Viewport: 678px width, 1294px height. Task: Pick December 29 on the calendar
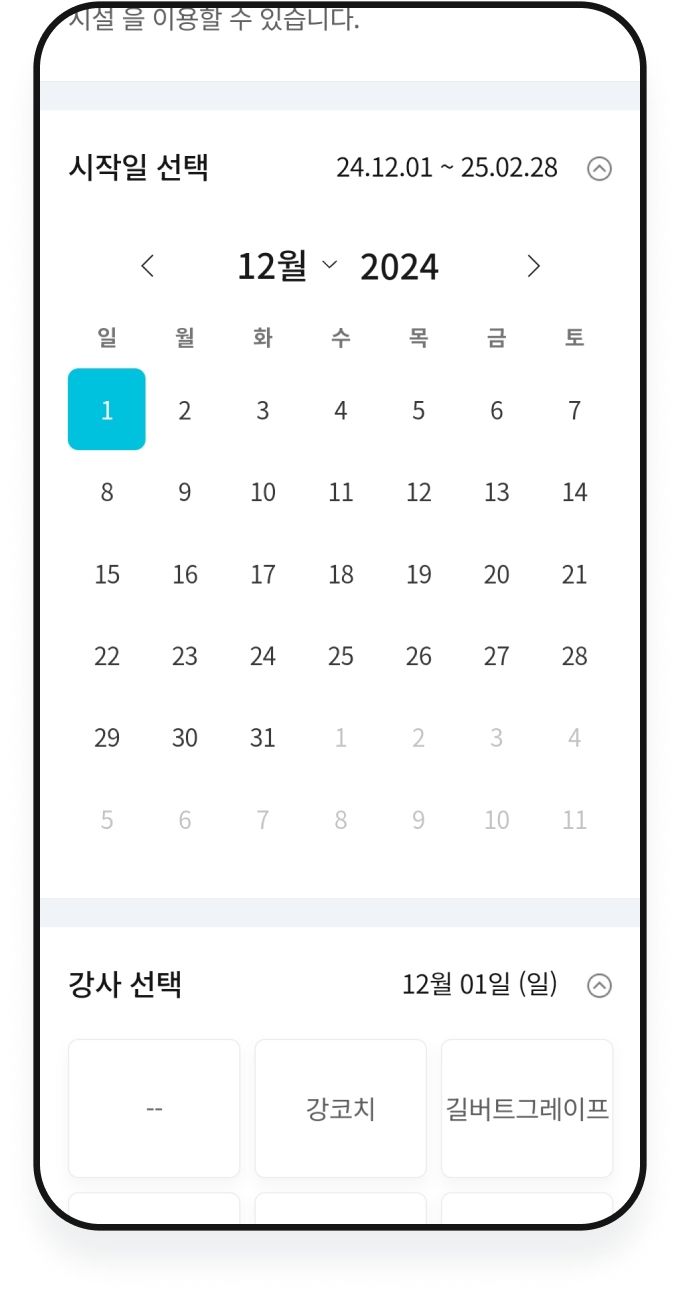107,738
